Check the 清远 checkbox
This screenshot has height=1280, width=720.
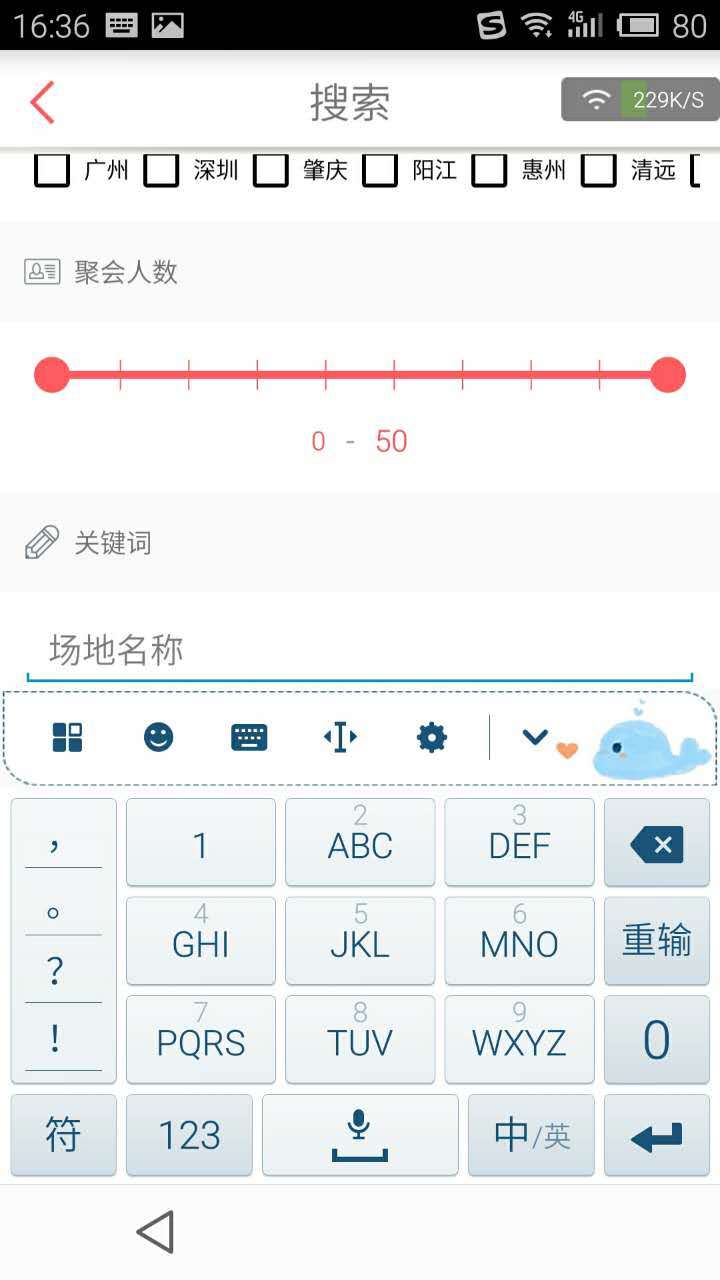[x=599, y=169]
